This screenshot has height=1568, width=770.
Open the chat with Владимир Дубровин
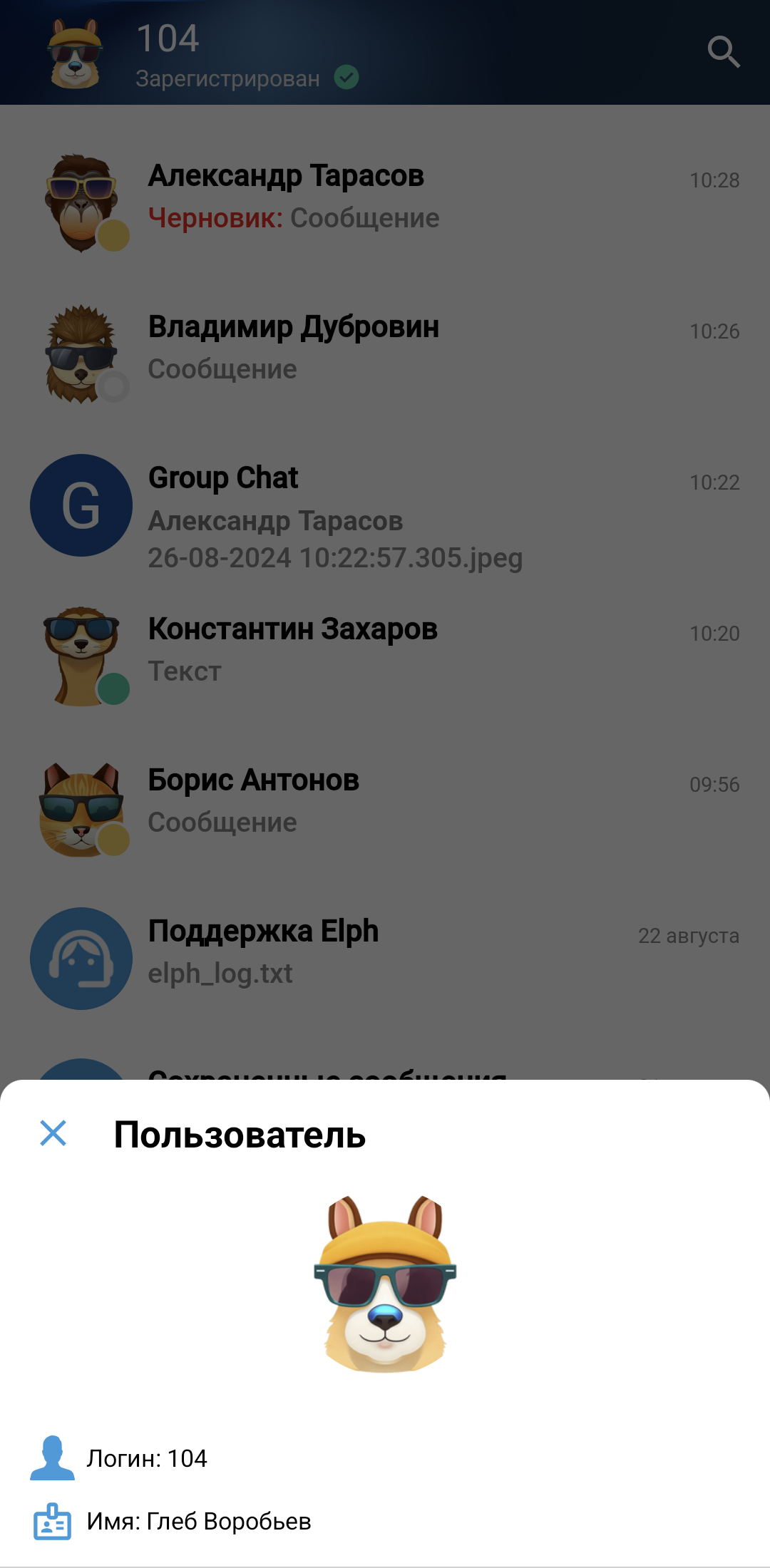pos(385,349)
